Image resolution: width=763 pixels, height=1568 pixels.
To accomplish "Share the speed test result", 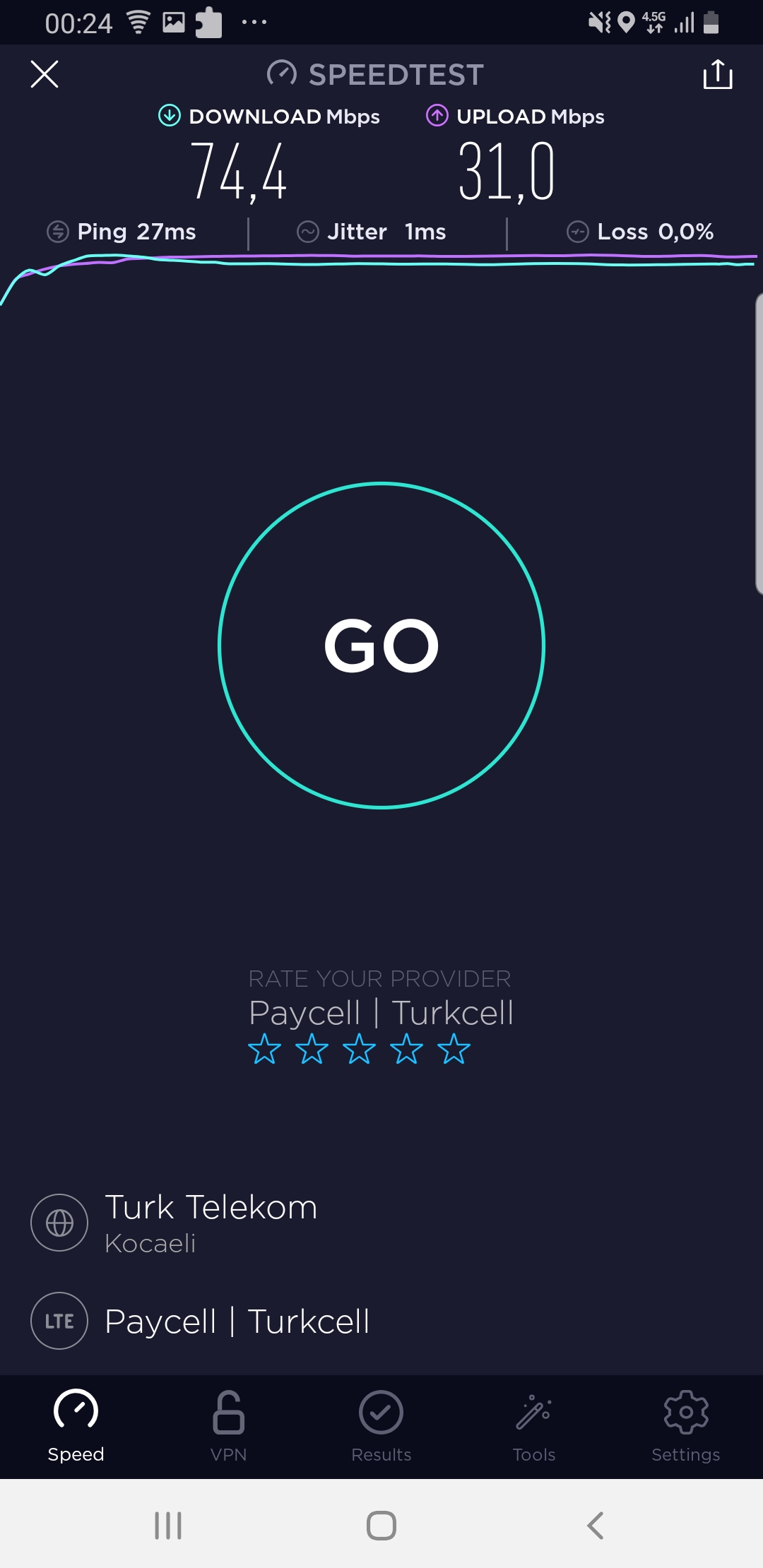I will coord(718,74).
